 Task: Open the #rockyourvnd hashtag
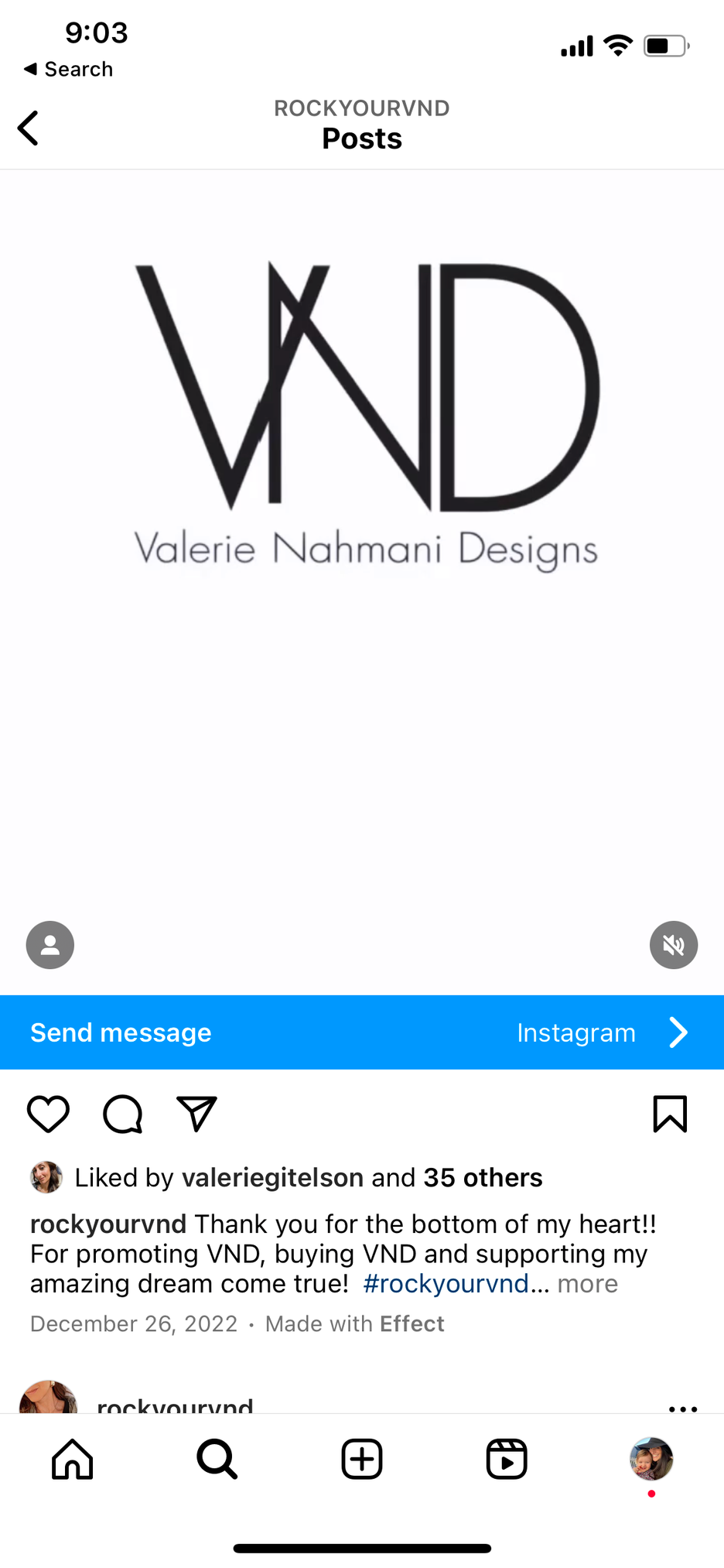(x=446, y=1283)
